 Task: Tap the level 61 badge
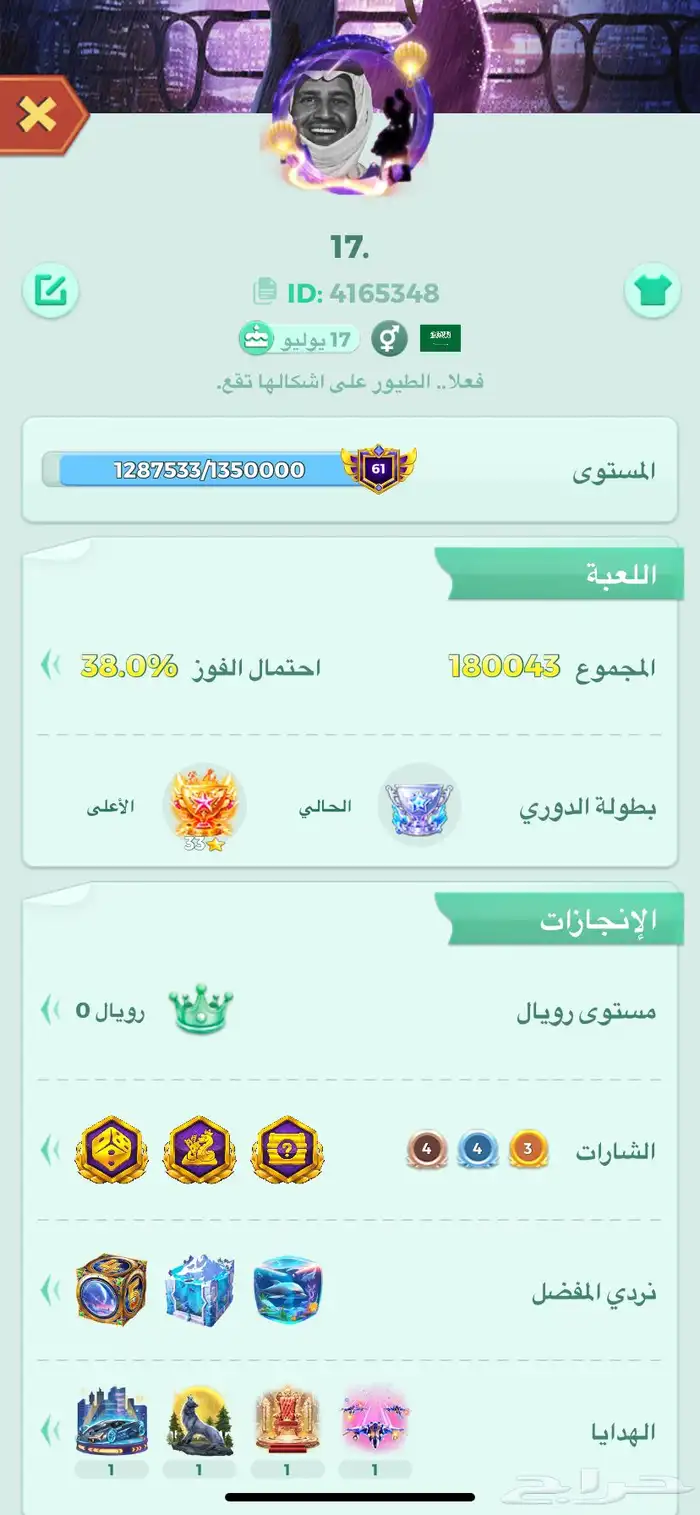tap(378, 468)
